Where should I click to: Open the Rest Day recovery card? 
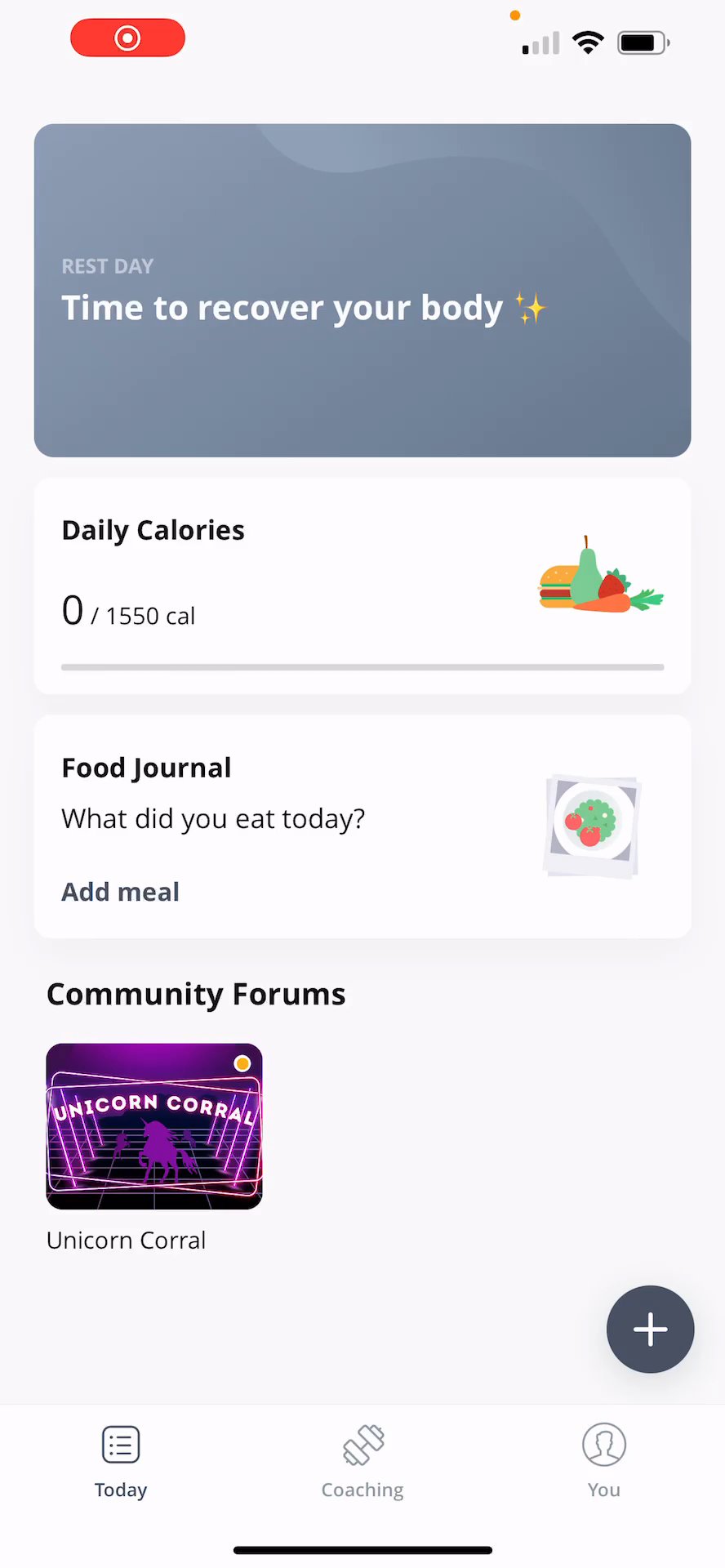coord(362,290)
